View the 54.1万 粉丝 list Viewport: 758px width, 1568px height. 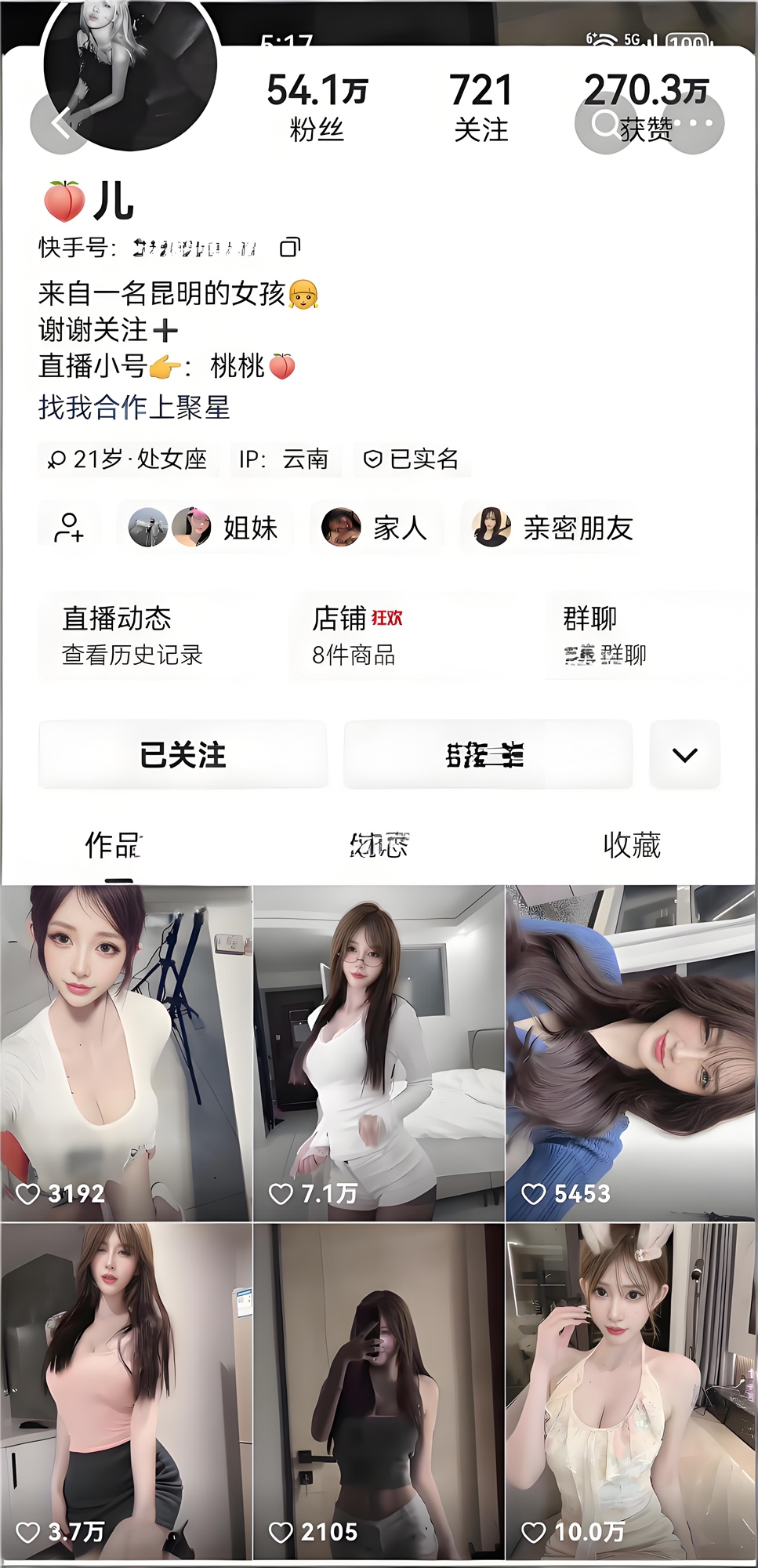pos(317,107)
